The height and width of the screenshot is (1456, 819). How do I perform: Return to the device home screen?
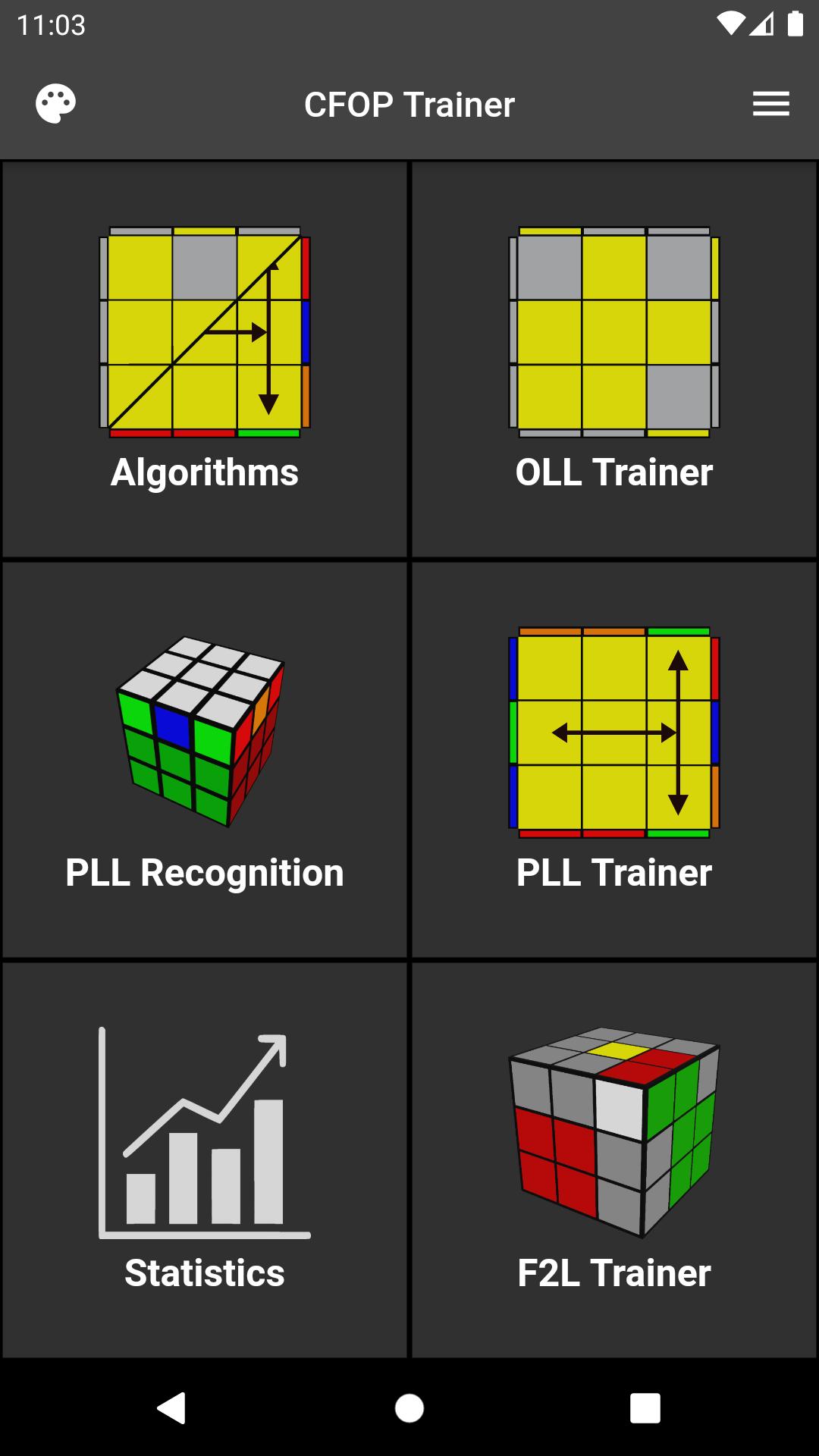409,1408
